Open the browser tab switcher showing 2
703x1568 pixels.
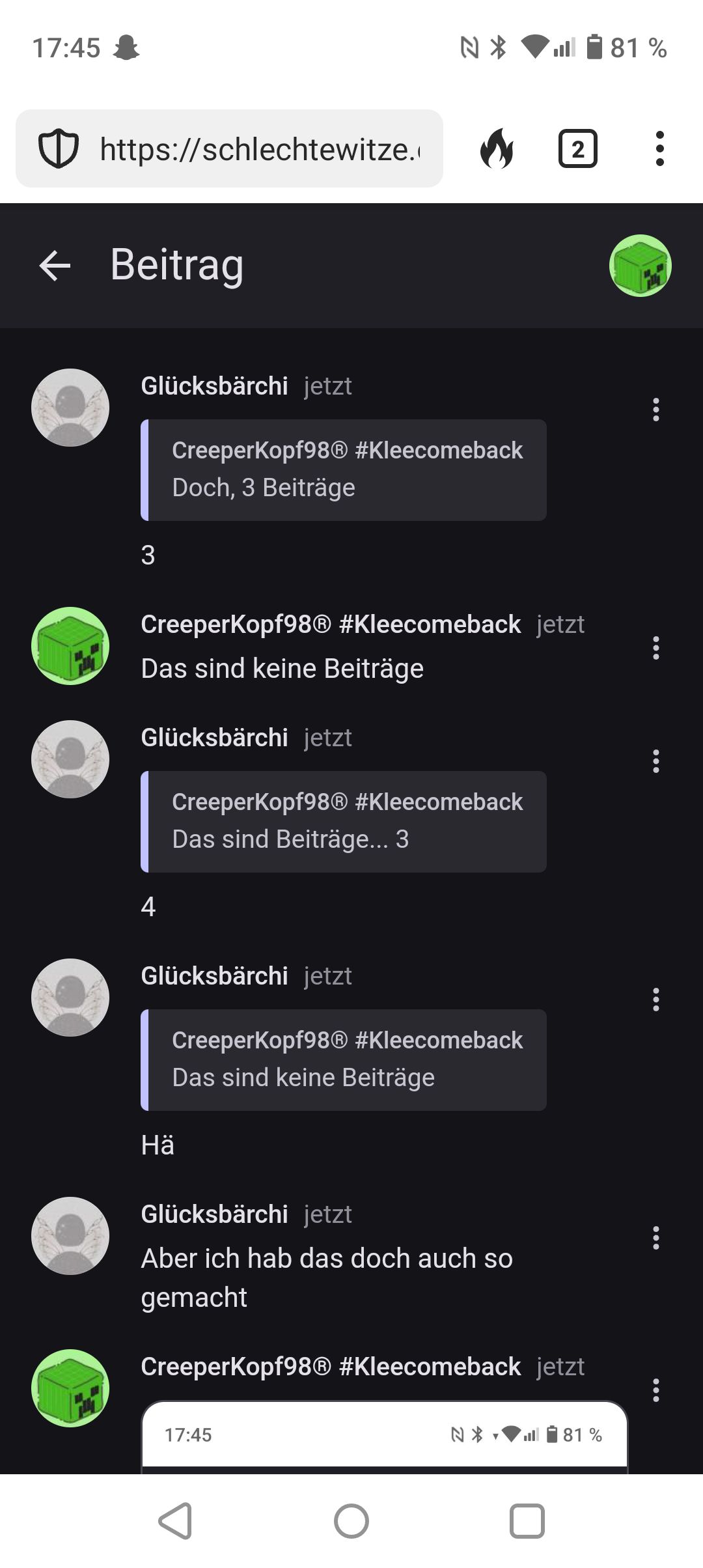click(577, 149)
